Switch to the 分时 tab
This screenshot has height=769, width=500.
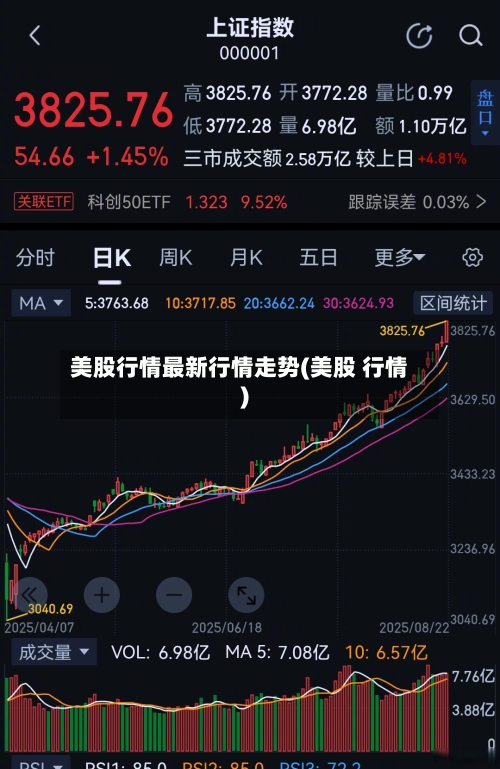(35, 257)
